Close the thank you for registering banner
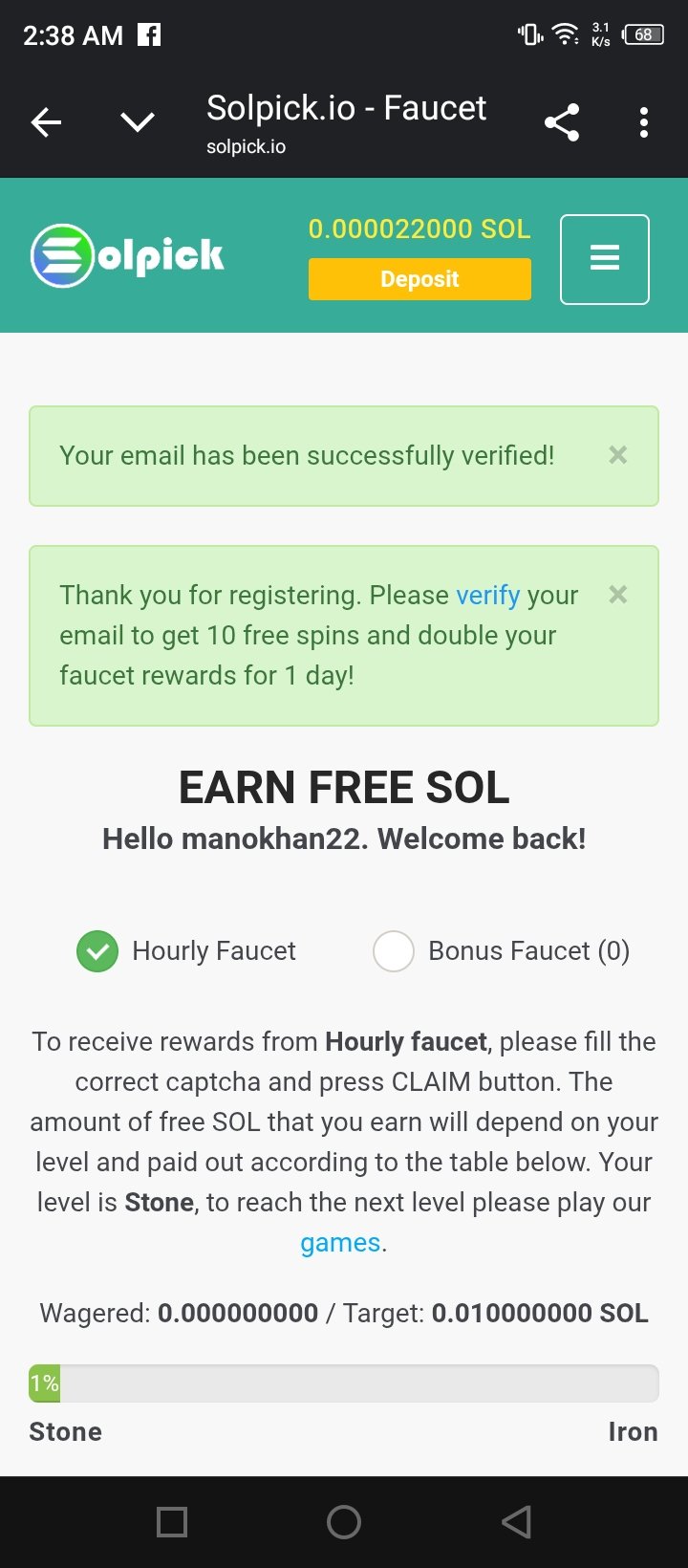This screenshot has width=688, height=1568. 618,595
